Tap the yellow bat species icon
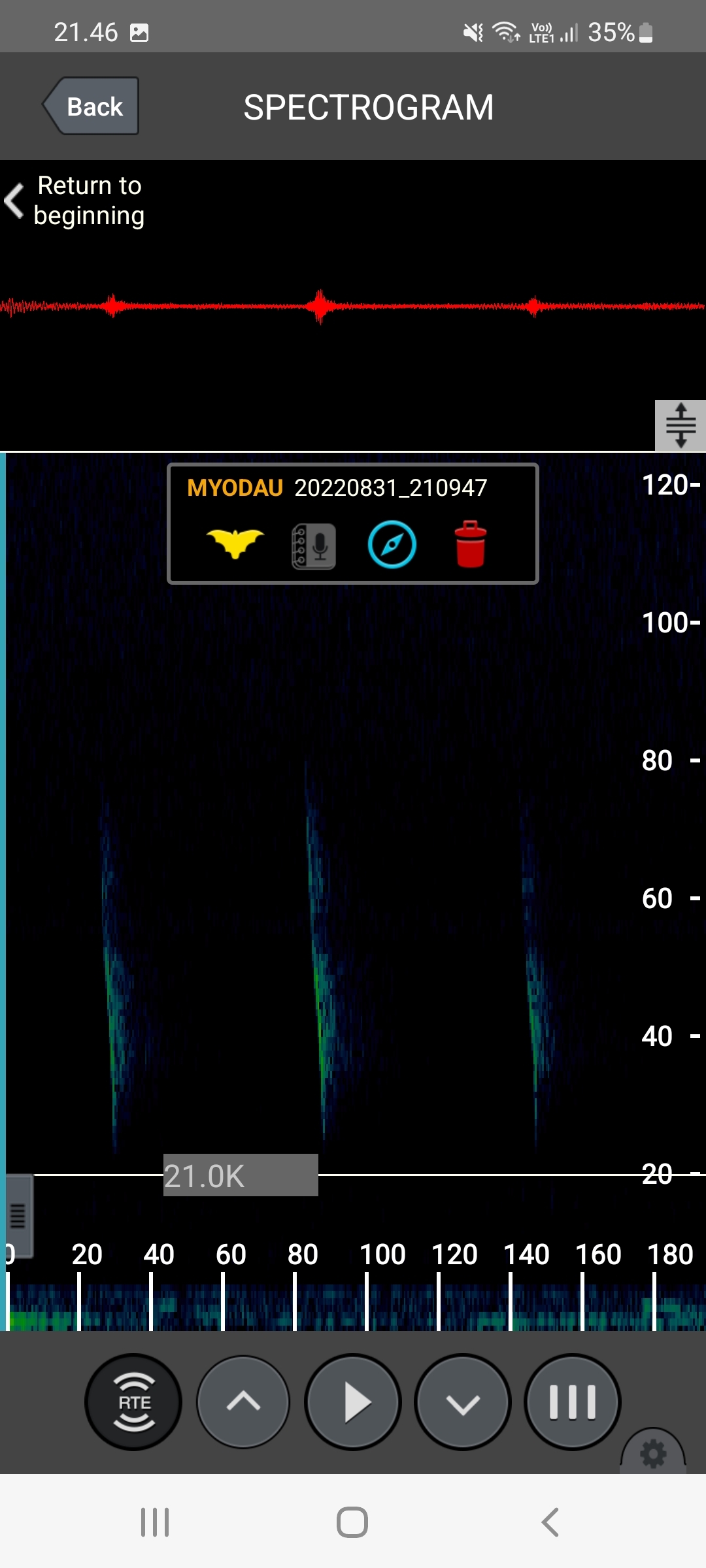 point(235,544)
